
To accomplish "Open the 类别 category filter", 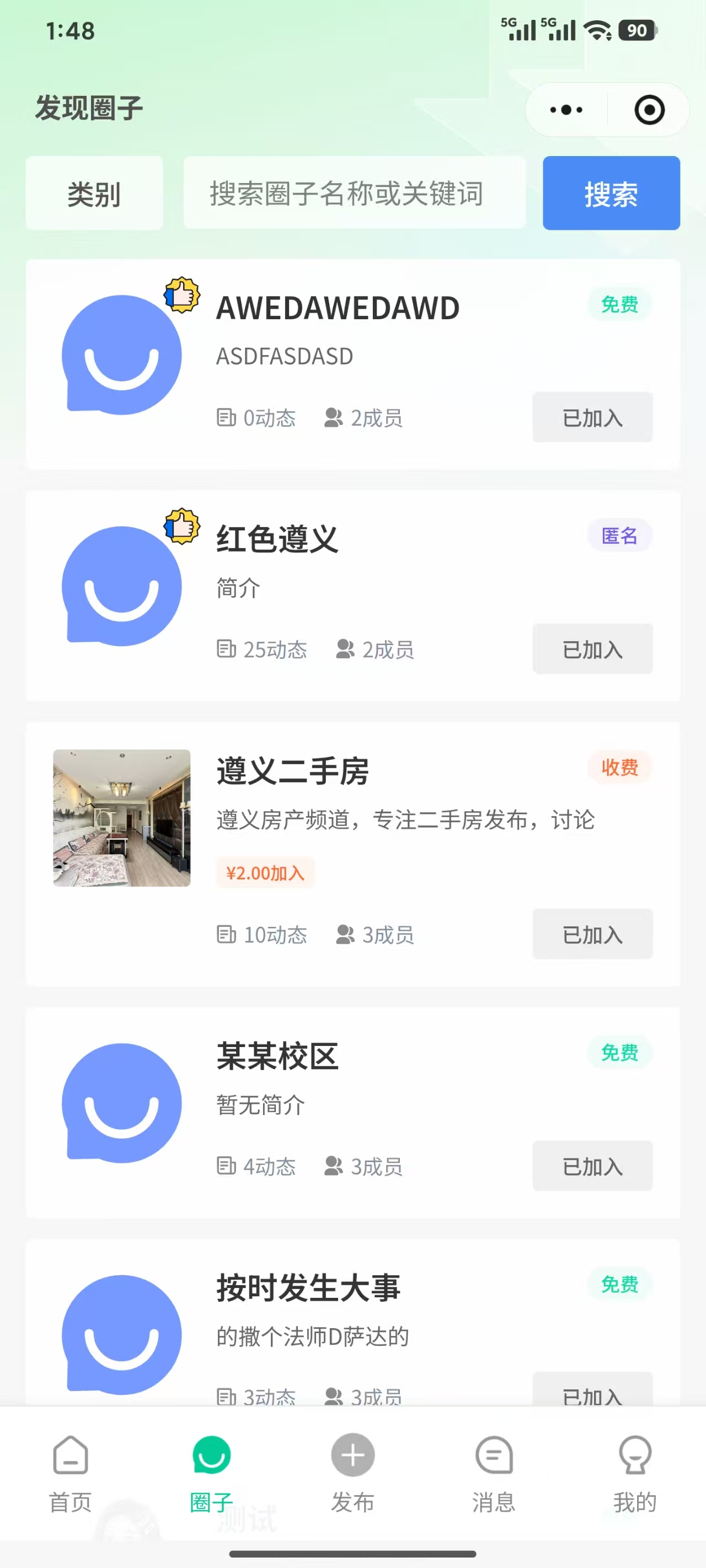I will (x=94, y=194).
